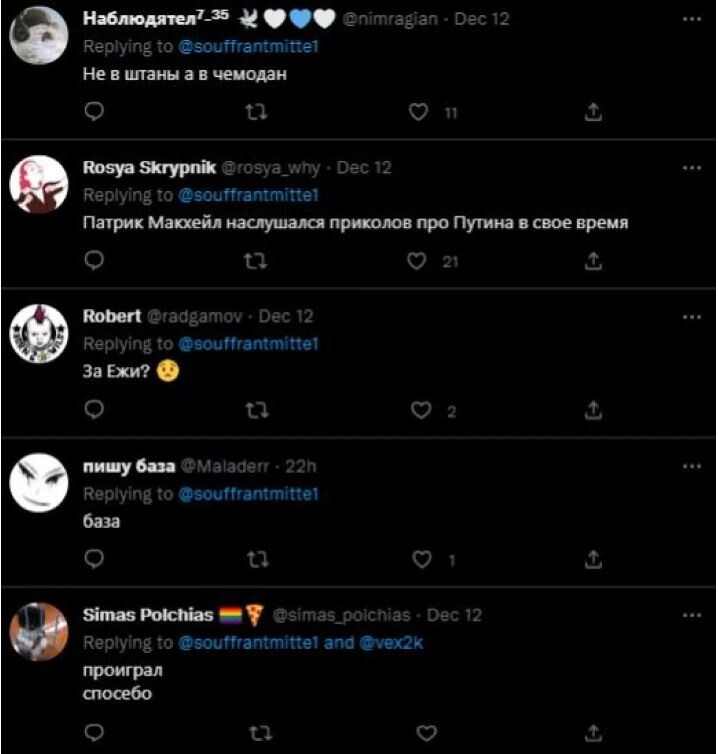The height and width of the screenshot is (754, 718).
Task: Share the reply by Simas Polchias
Action: [x=593, y=734]
